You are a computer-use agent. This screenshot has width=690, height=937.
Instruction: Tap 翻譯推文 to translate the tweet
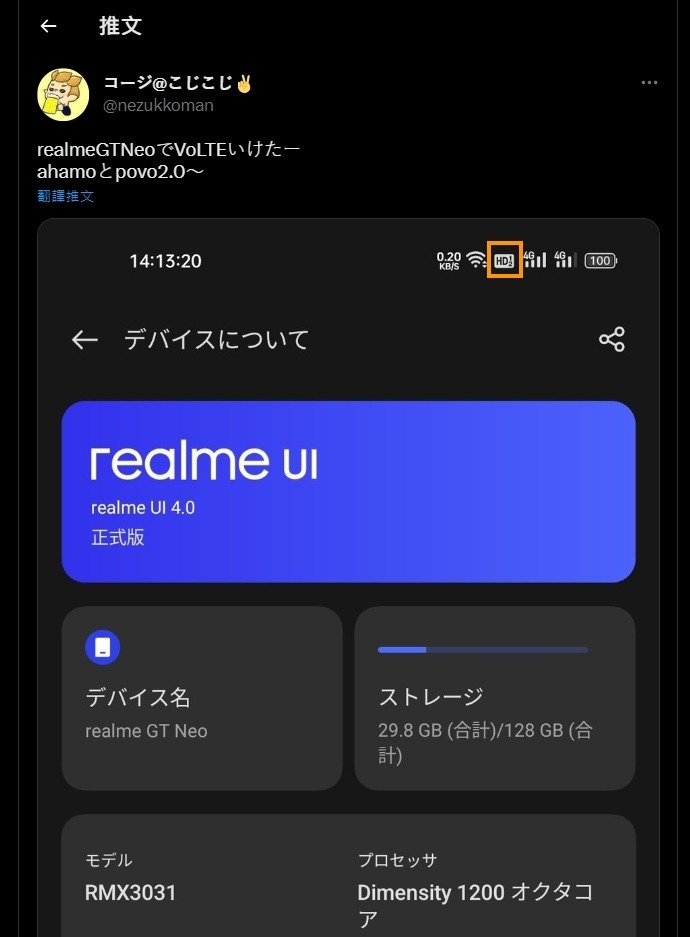(65, 196)
